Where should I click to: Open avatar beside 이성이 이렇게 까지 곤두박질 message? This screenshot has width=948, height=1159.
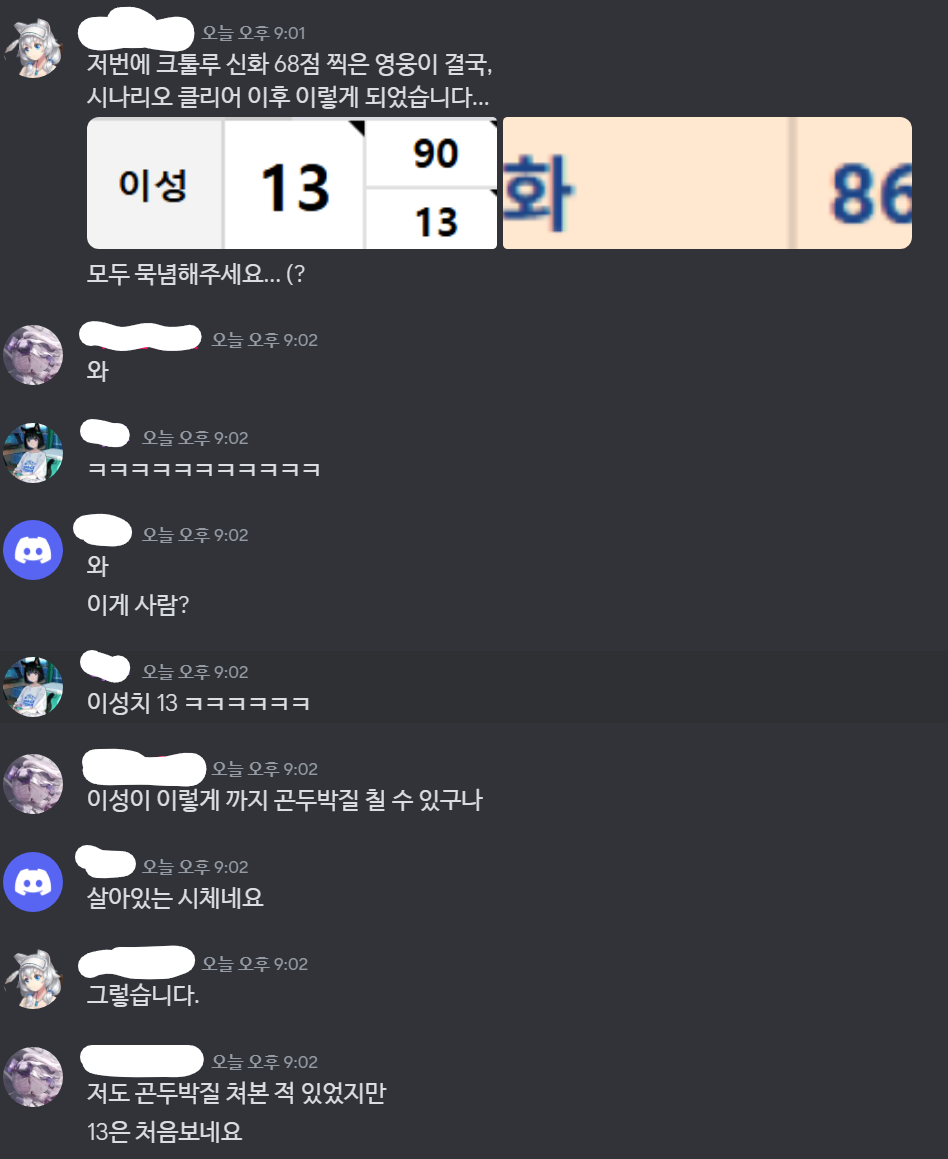pos(33,784)
